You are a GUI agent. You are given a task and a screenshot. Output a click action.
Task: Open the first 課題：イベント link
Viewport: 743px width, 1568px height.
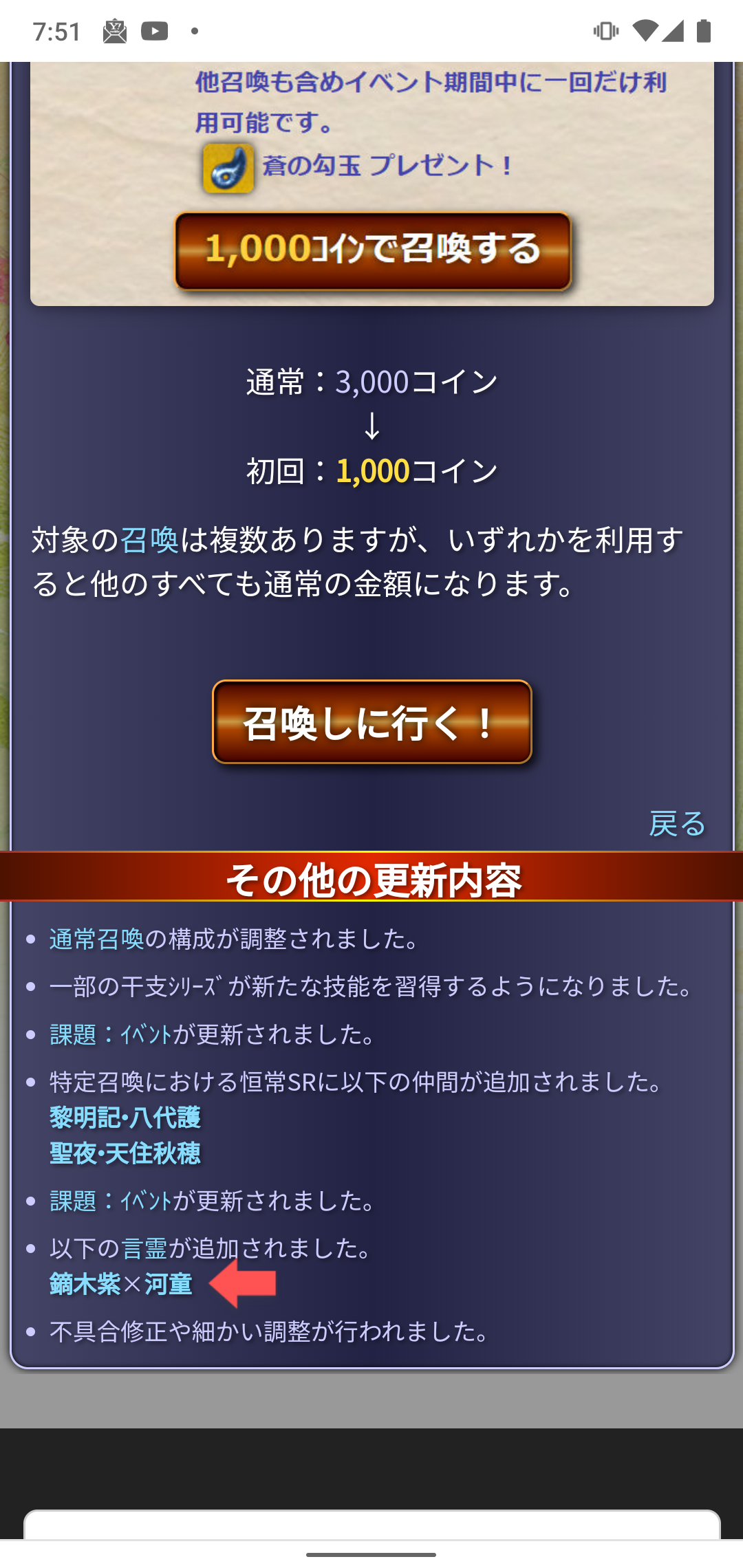[x=110, y=1034]
